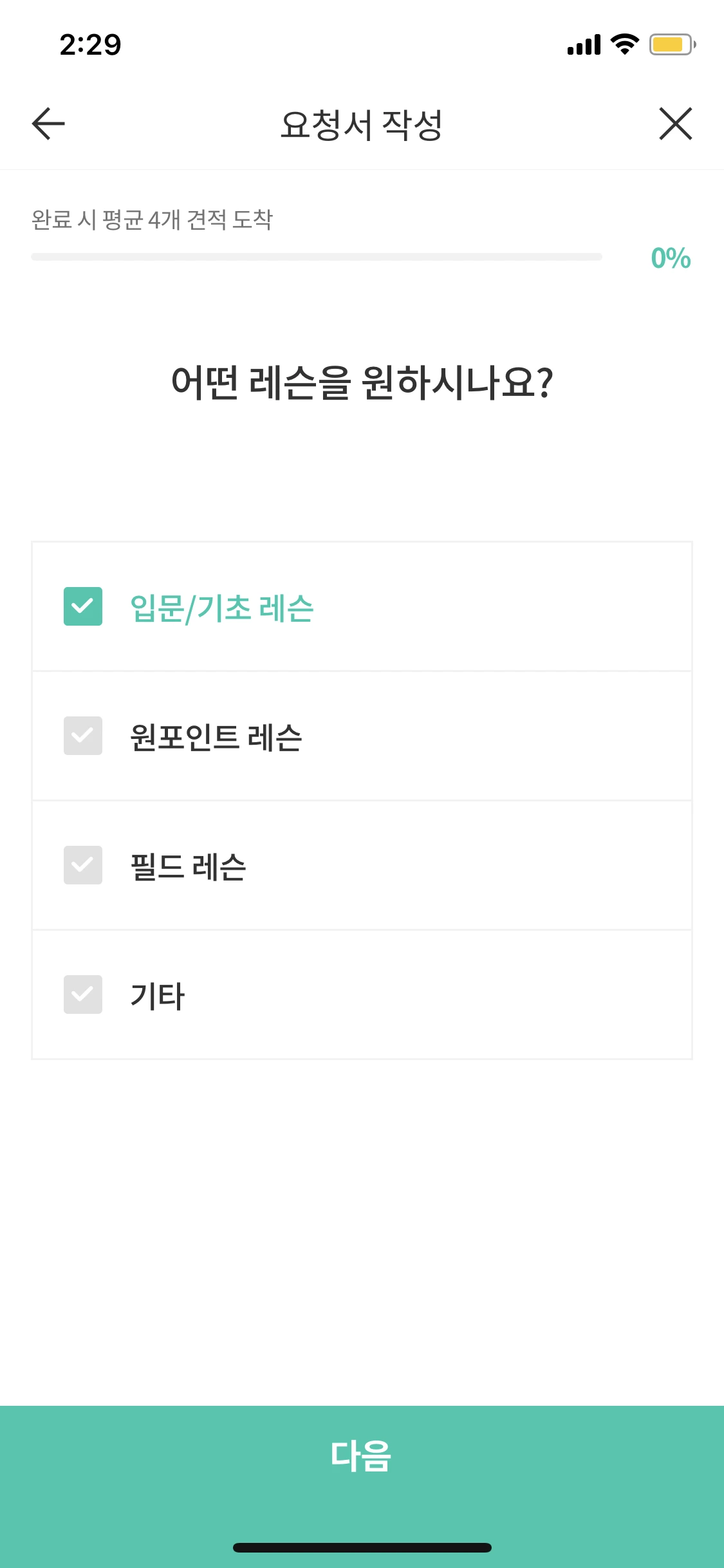Tap the green checkmark inside 입문/기초 레슨
724x1568 pixels.
pyautogui.click(x=83, y=605)
